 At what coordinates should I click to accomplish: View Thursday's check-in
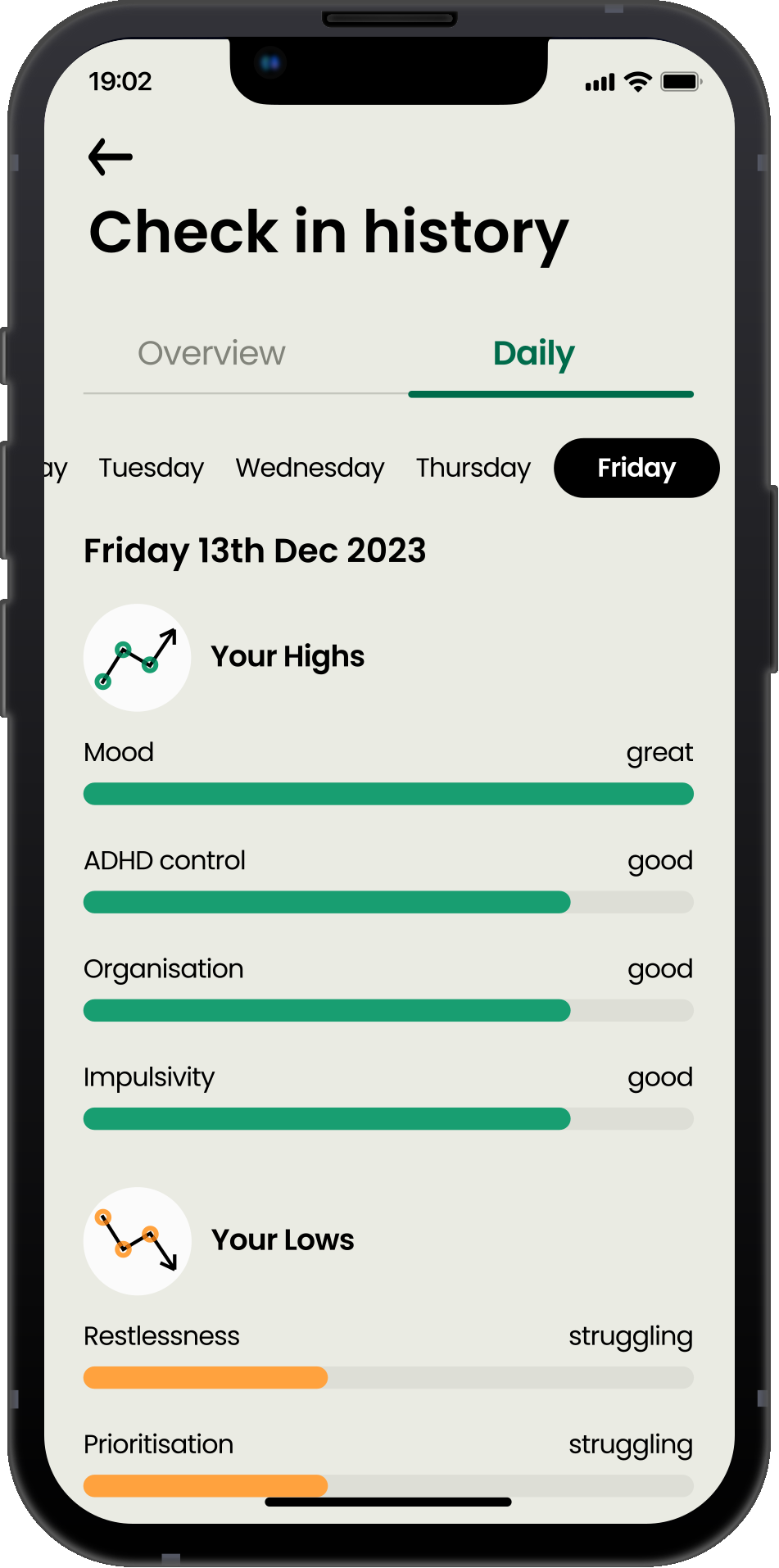click(x=473, y=468)
